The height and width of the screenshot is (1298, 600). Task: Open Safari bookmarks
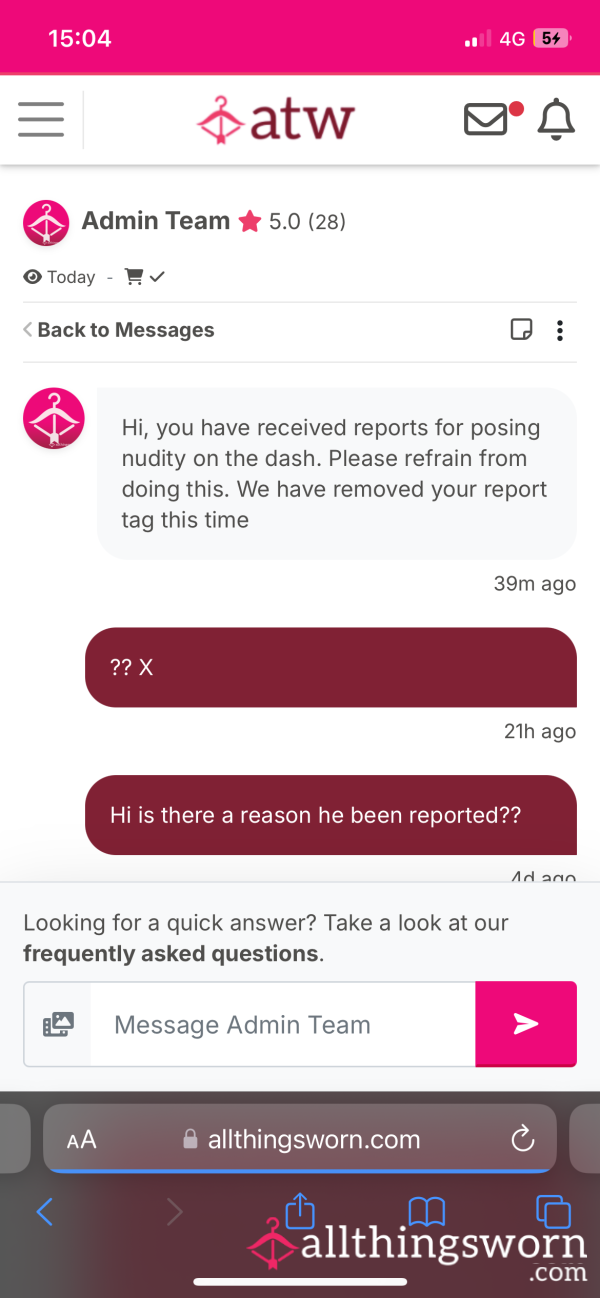tap(427, 1212)
